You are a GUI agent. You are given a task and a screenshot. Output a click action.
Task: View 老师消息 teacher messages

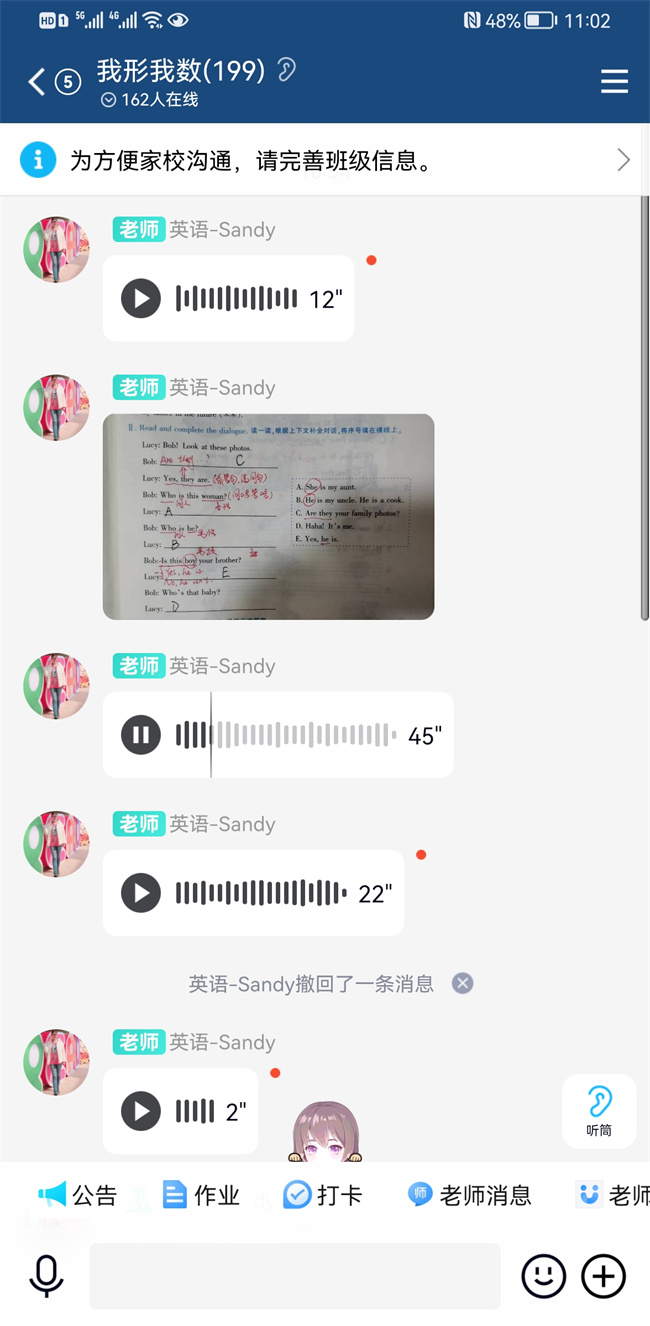point(470,1194)
